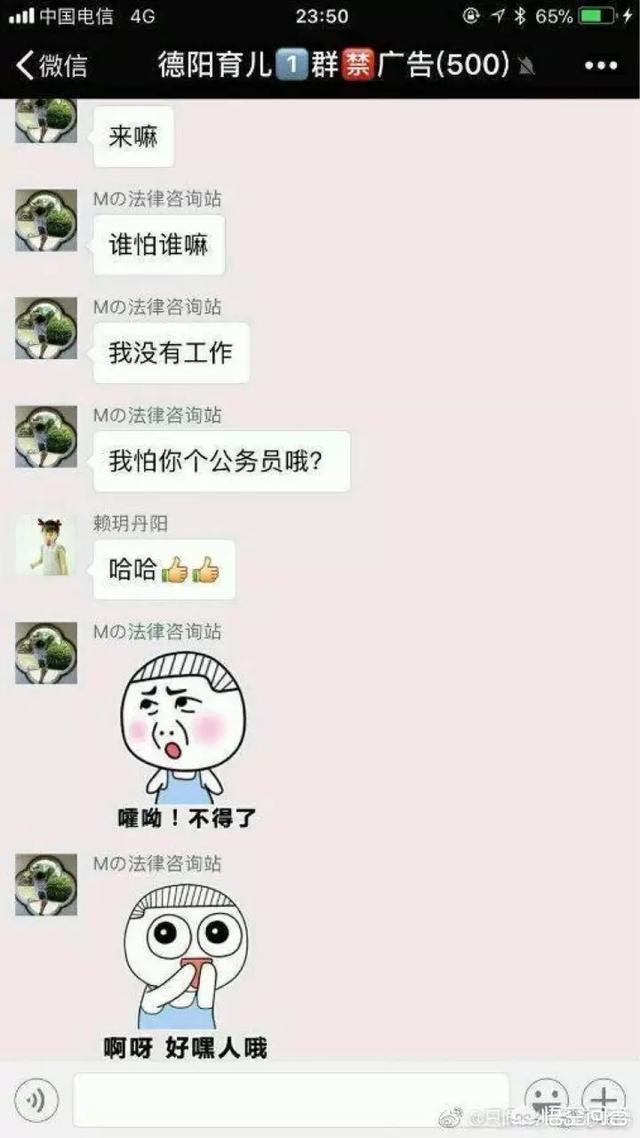Screen dimensions: 640x1138
Task: Switch to the voice message input
Action: coord(36,1101)
